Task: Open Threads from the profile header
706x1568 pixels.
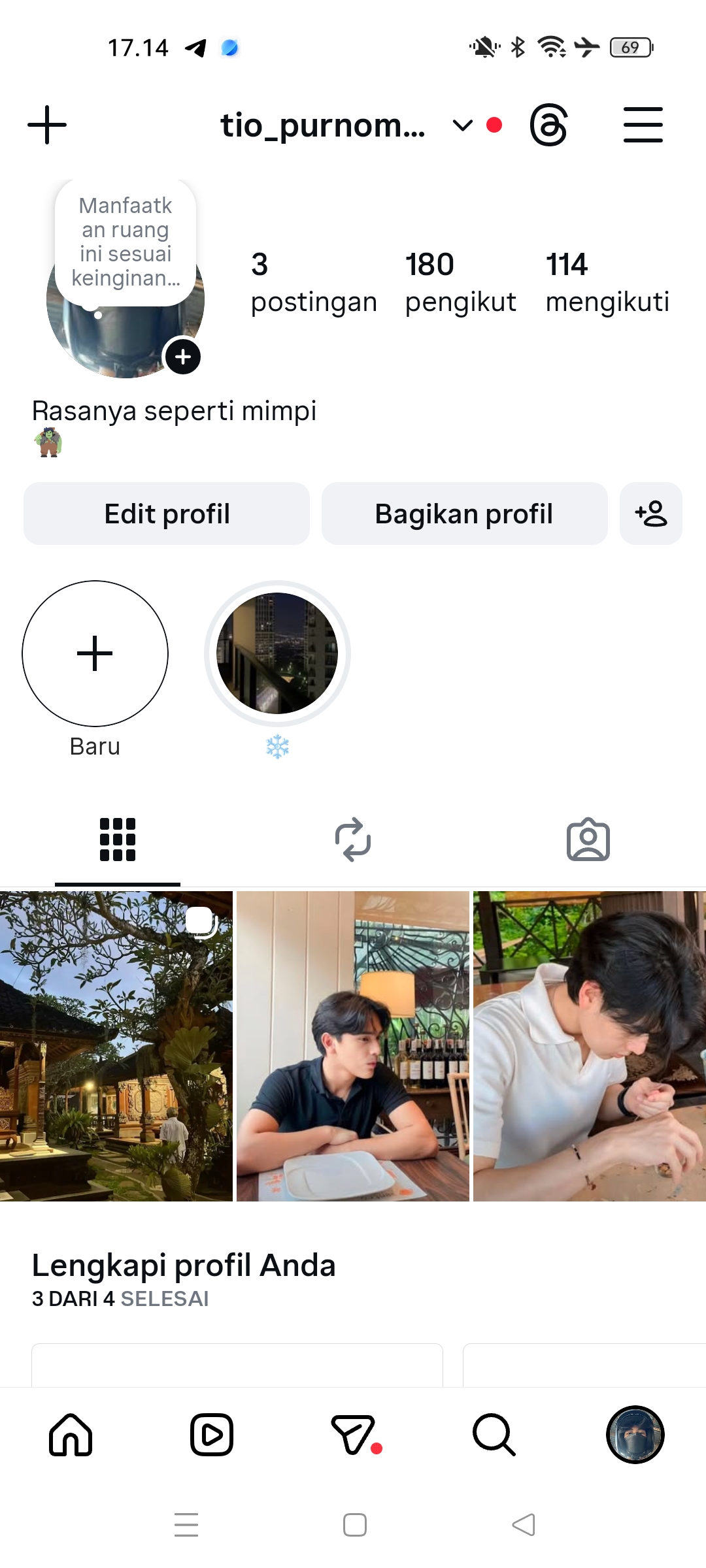Action: tap(548, 125)
